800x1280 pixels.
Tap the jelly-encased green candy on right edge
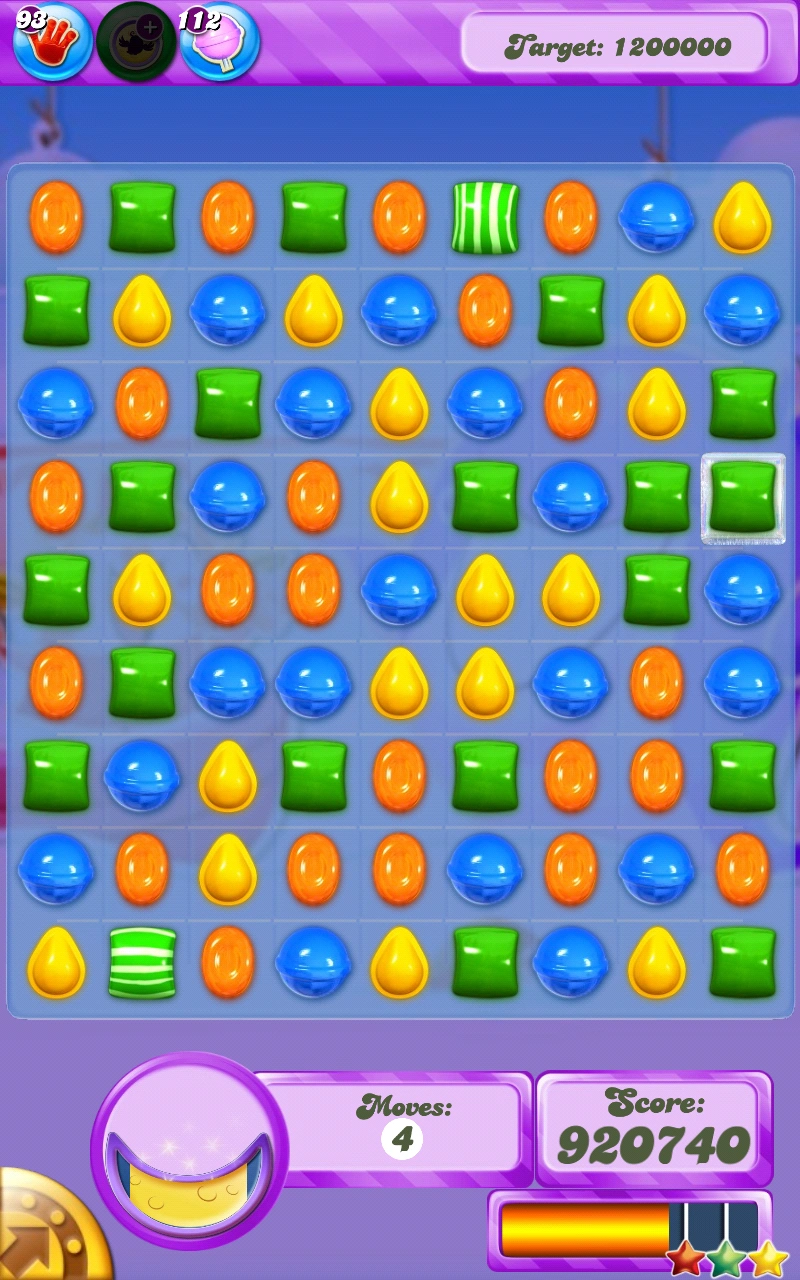(x=743, y=500)
